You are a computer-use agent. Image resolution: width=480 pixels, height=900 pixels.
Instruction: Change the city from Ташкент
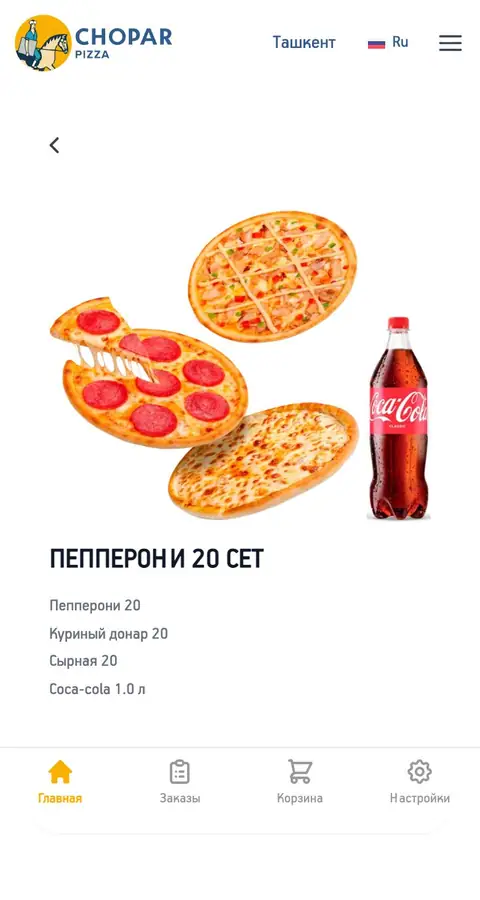[x=304, y=42]
